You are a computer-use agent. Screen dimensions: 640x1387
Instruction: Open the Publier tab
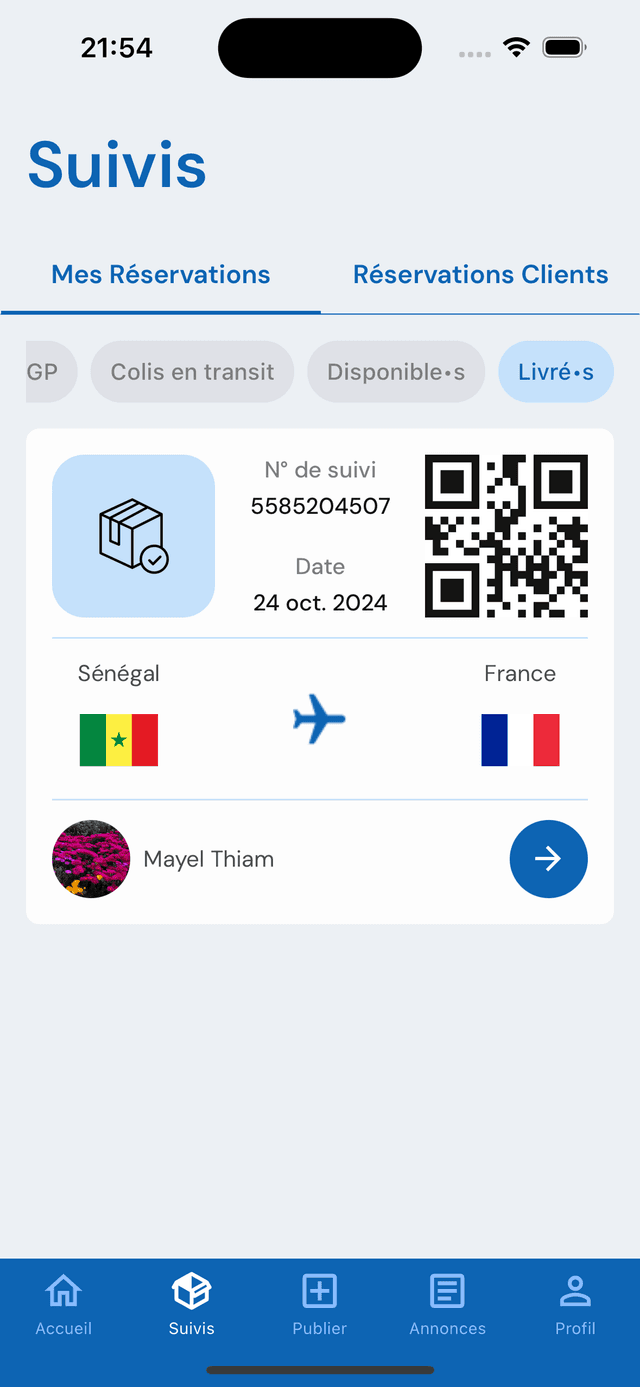click(x=320, y=1305)
